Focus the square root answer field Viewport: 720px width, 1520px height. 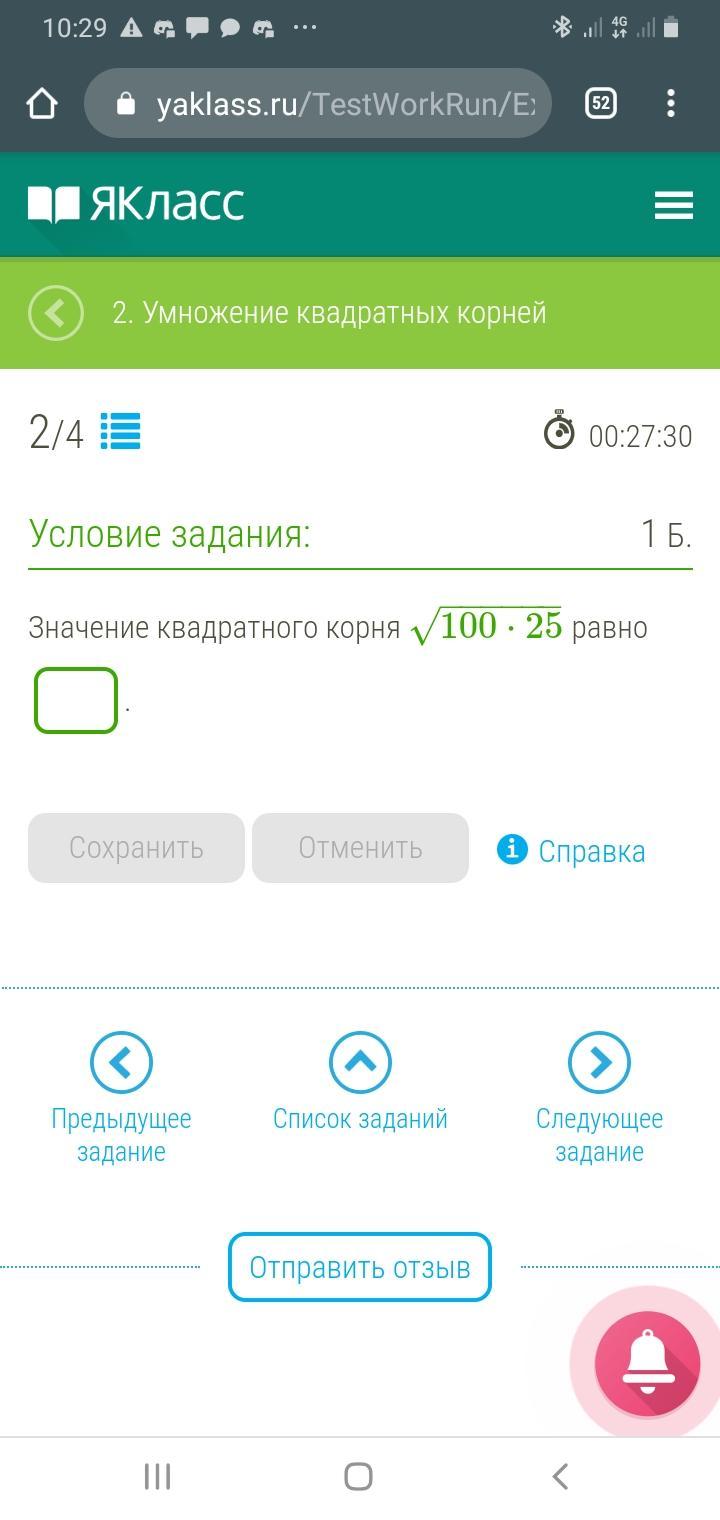(76, 701)
